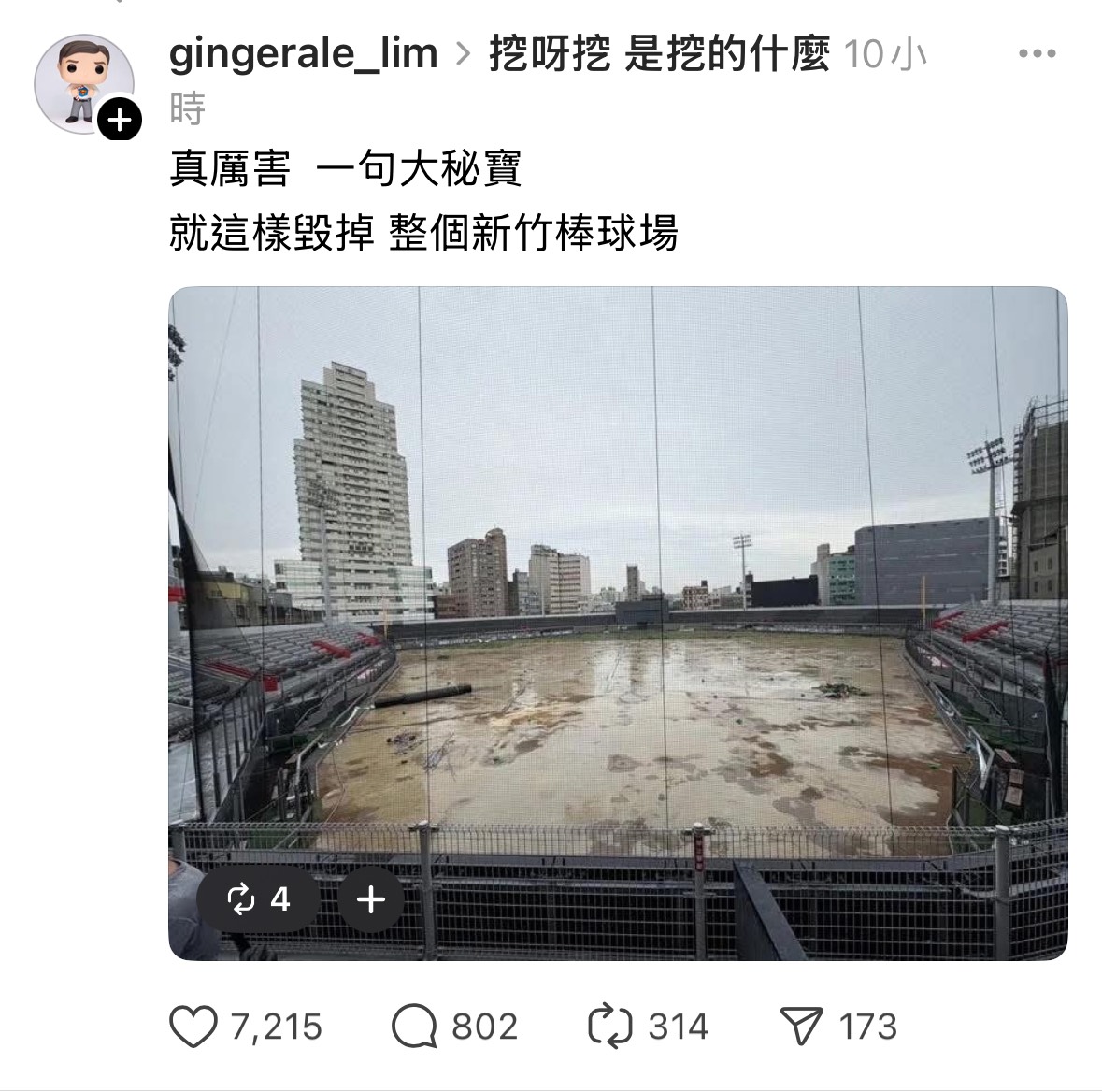Open the gingerale_lim username link
The width and height of the screenshot is (1102, 1092).
(303, 54)
